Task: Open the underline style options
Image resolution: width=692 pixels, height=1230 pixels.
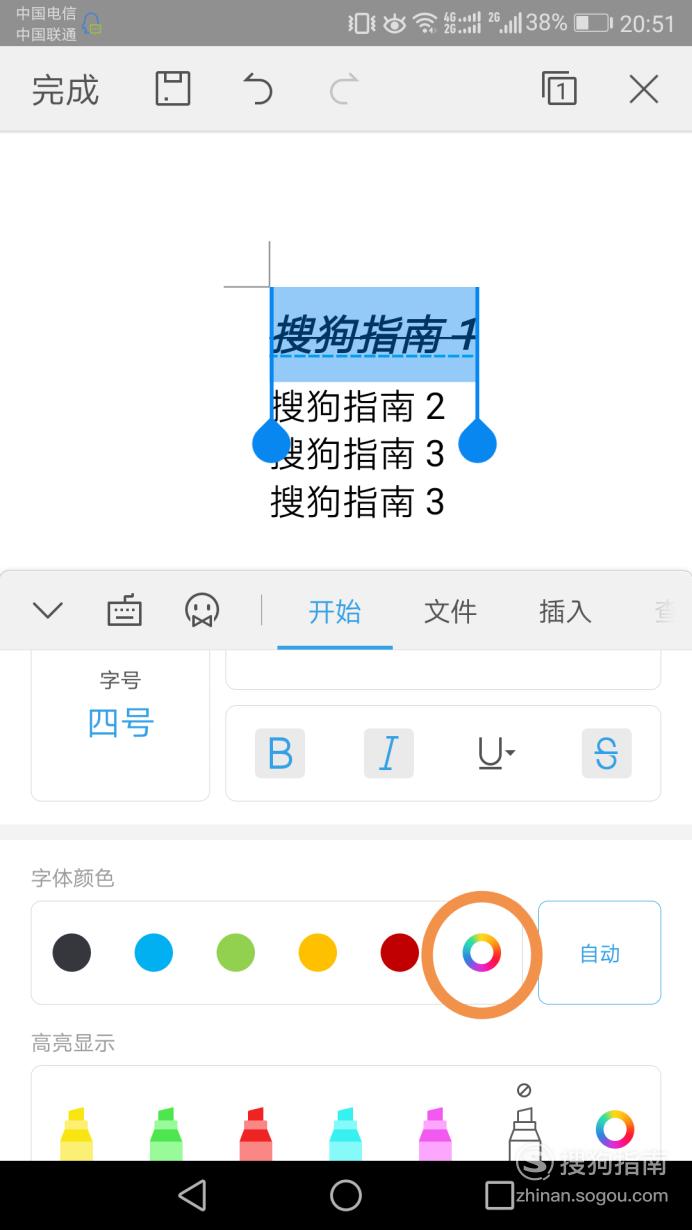Action: [496, 753]
